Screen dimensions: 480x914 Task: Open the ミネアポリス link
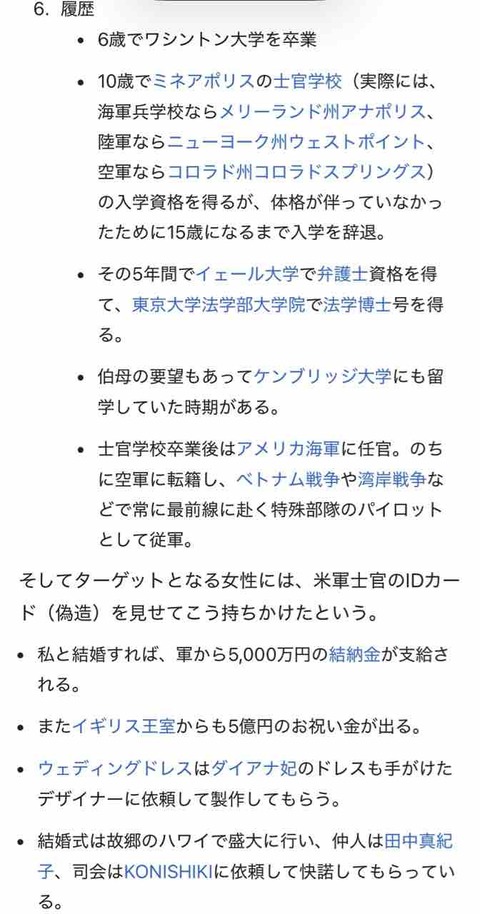pos(204,80)
